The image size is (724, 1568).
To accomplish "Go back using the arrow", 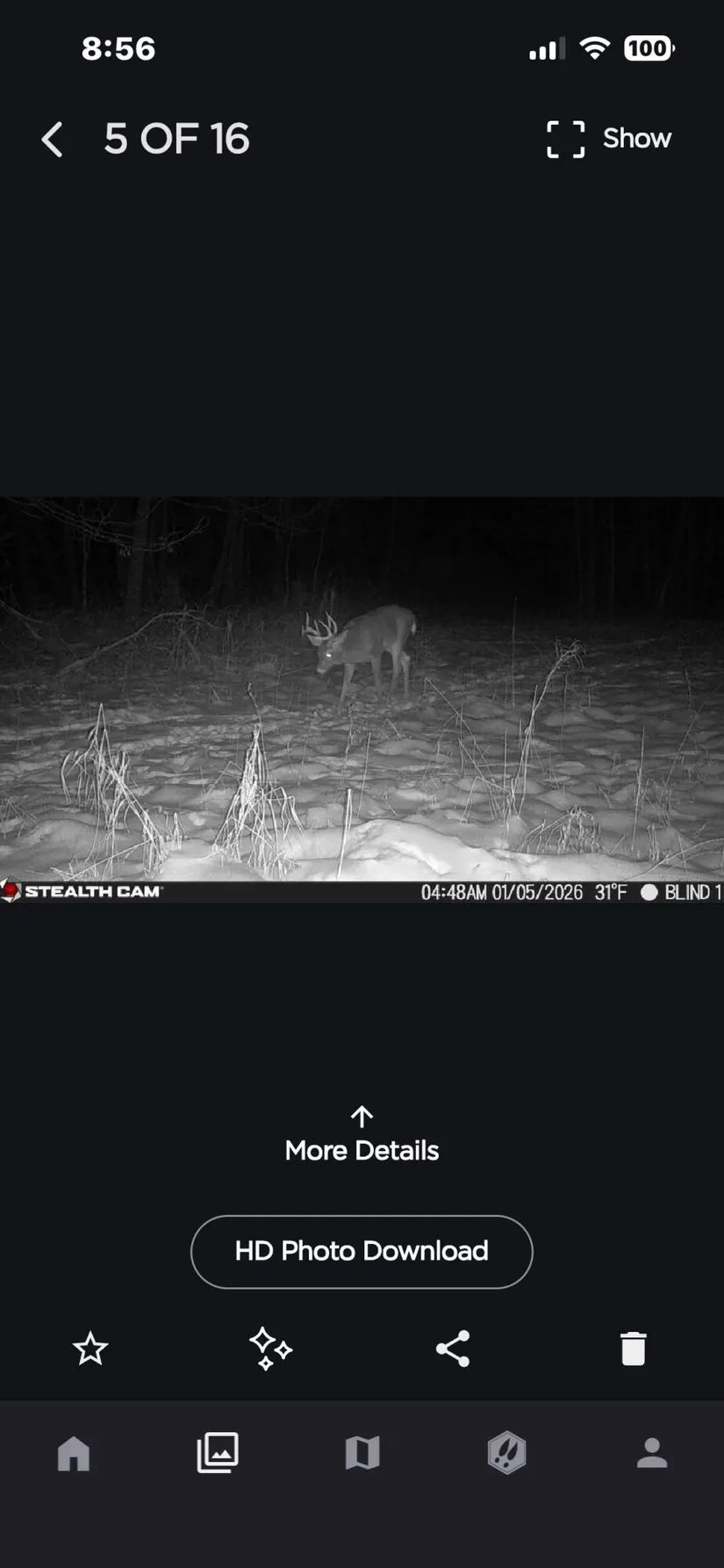I will pos(53,140).
